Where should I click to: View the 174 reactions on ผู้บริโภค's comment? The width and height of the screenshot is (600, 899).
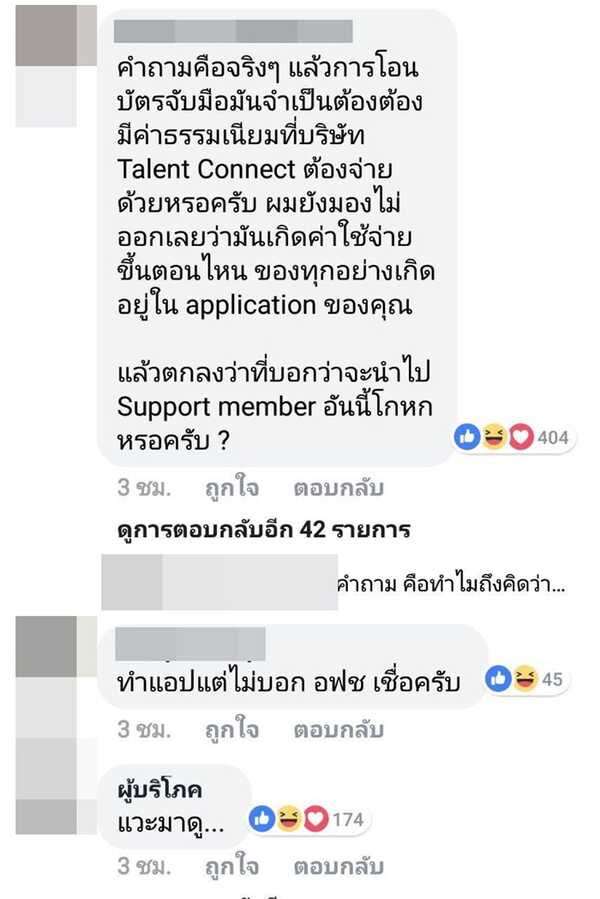click(309, 819)
